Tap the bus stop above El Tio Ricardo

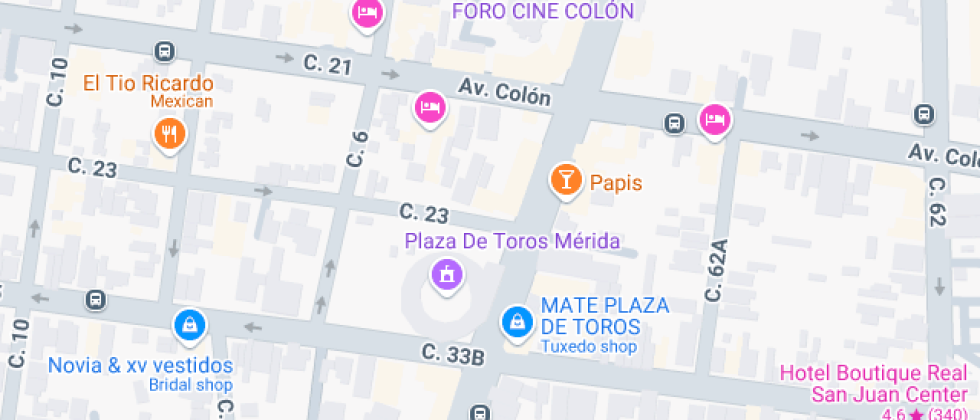tap(164, 51)
